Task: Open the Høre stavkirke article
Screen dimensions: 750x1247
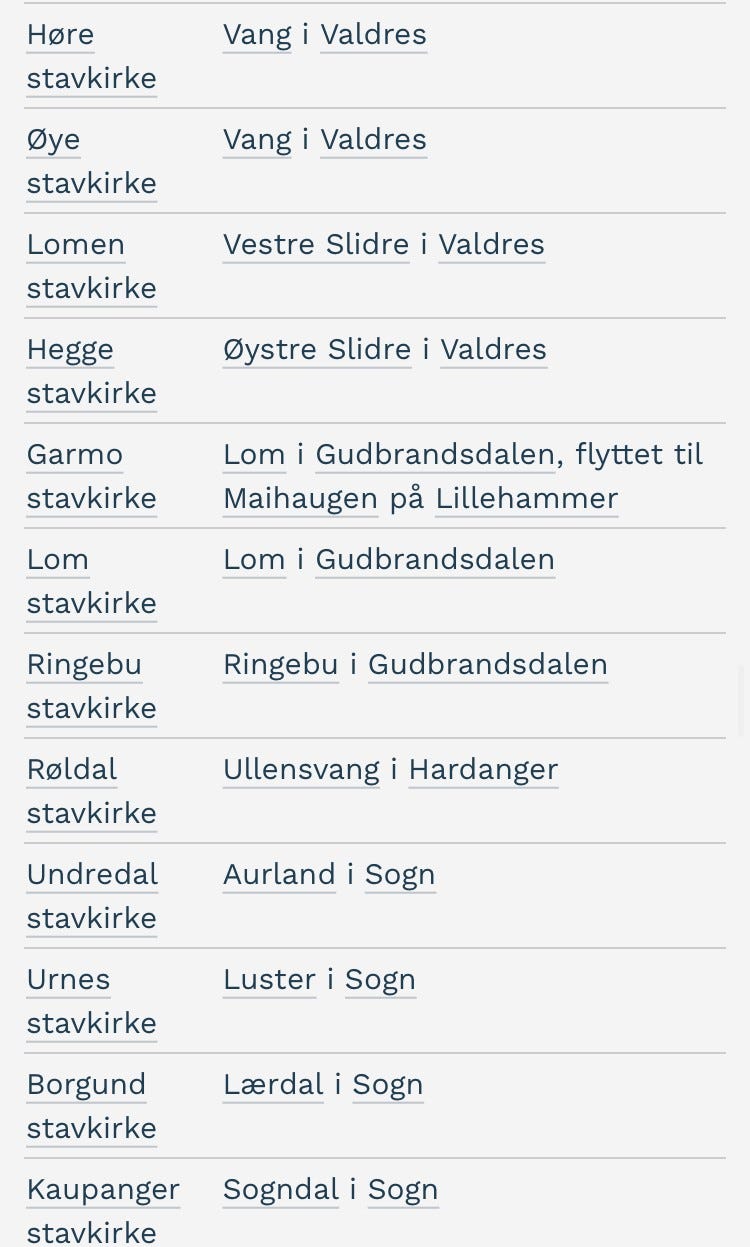Action: click(91, 56)
